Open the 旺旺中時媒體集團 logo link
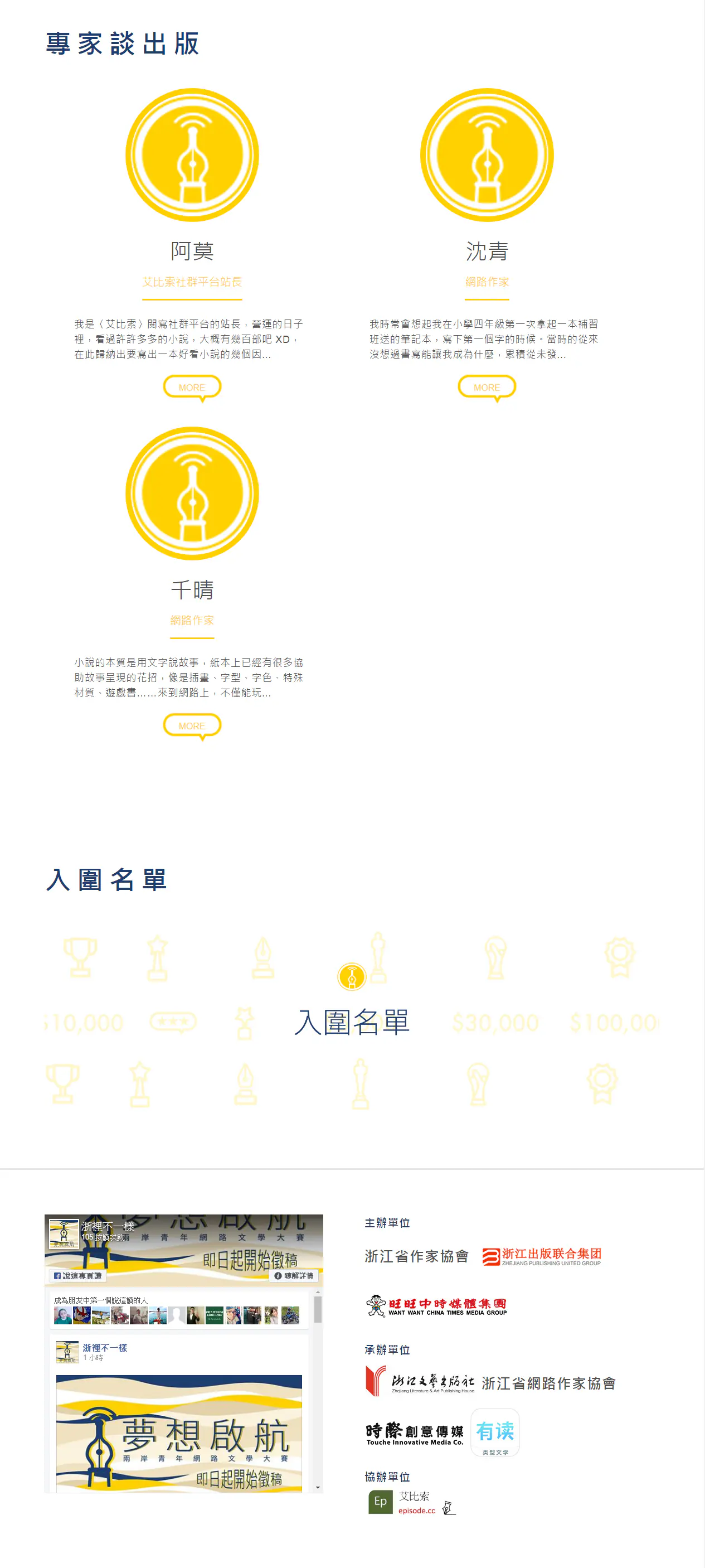 point(435,1306)
